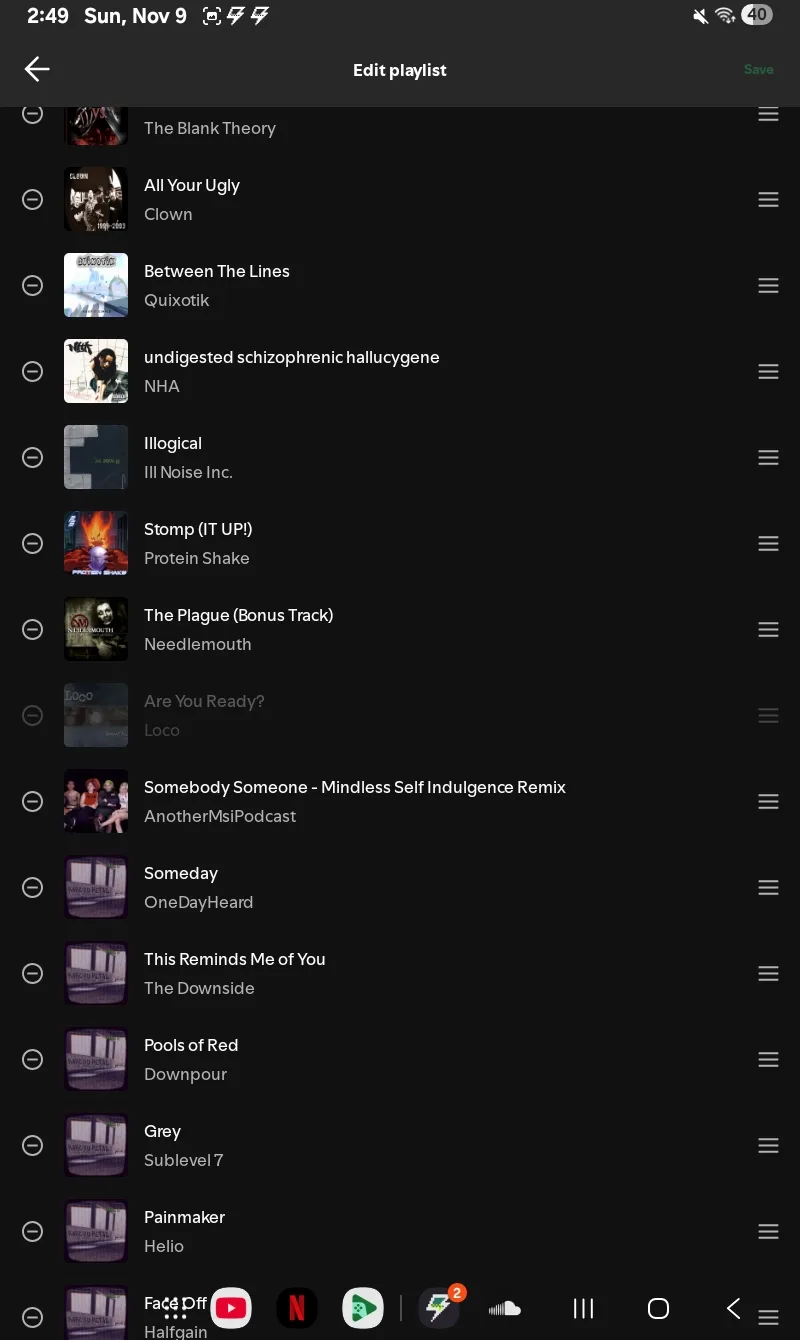The width and height of the screenshot is (800, 1340).
Task: Remove Someday by OneDayHeard
Action: [33, 888]
